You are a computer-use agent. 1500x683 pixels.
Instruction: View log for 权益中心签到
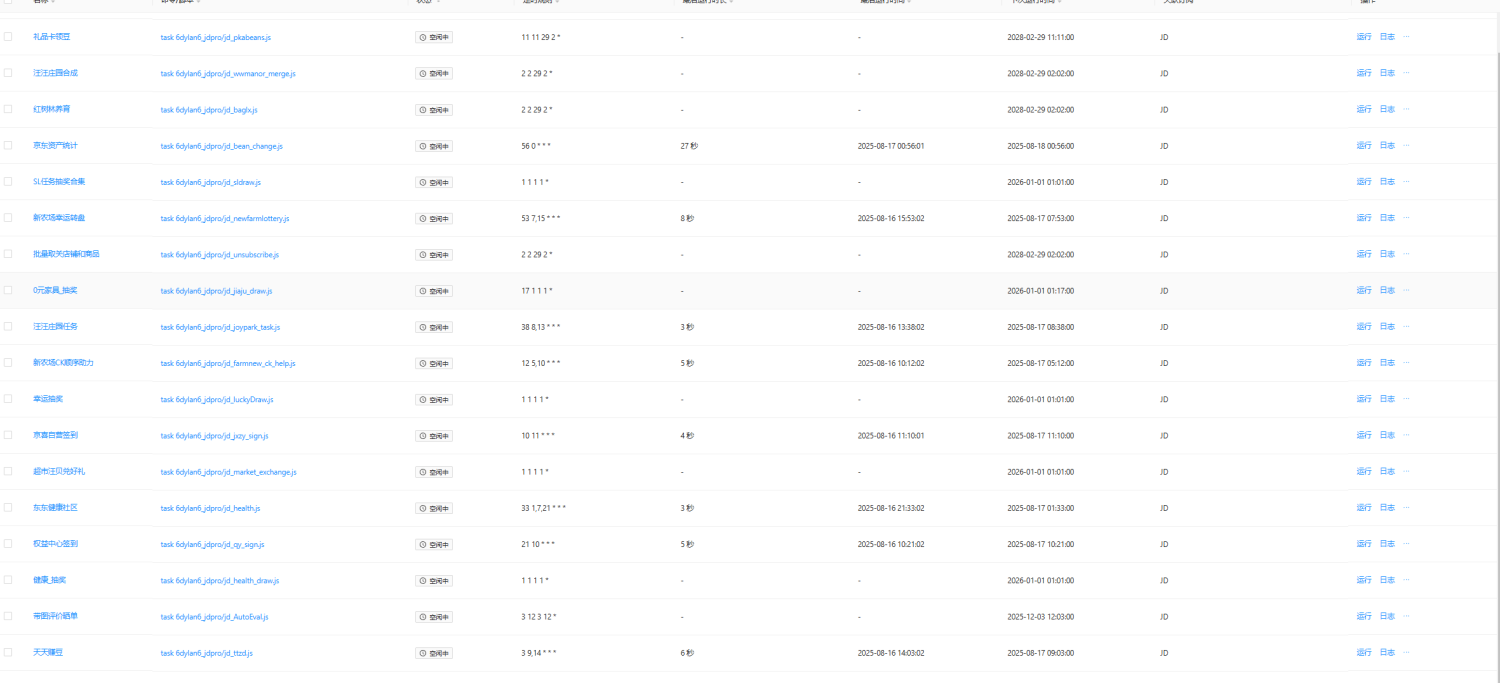coord(1387,544)
